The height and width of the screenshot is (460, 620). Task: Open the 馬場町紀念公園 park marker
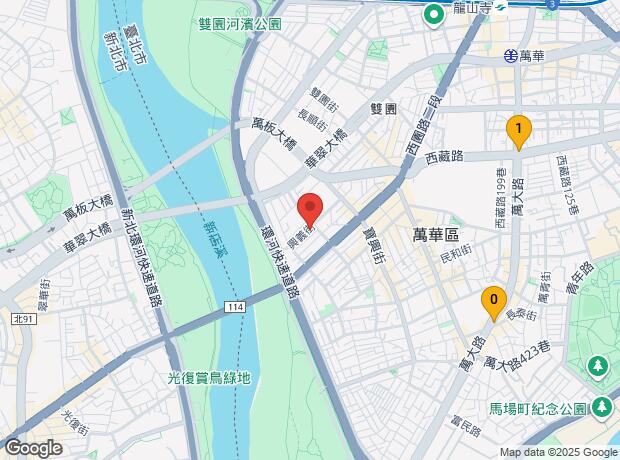(x=602, y=407)
